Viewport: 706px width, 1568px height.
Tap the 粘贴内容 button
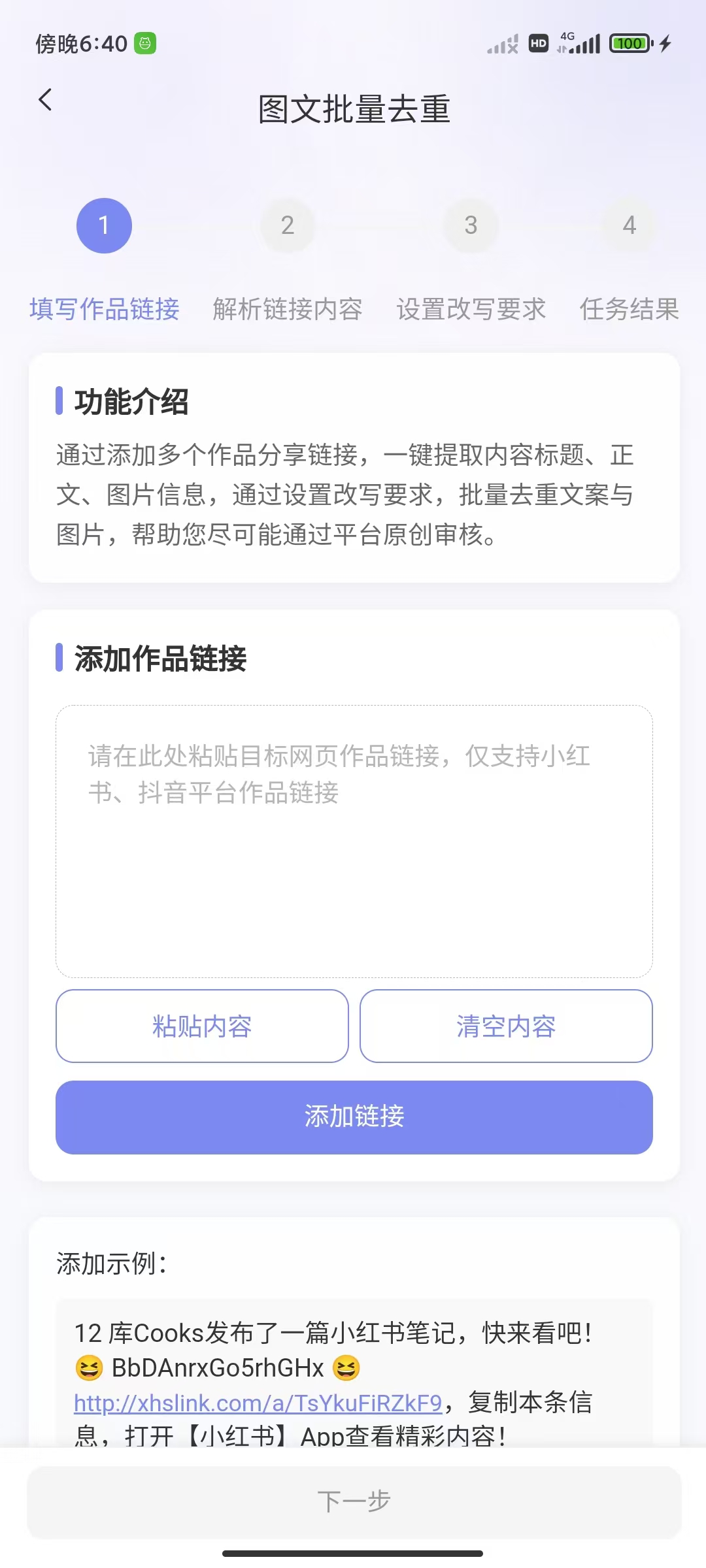point(202,1026)
